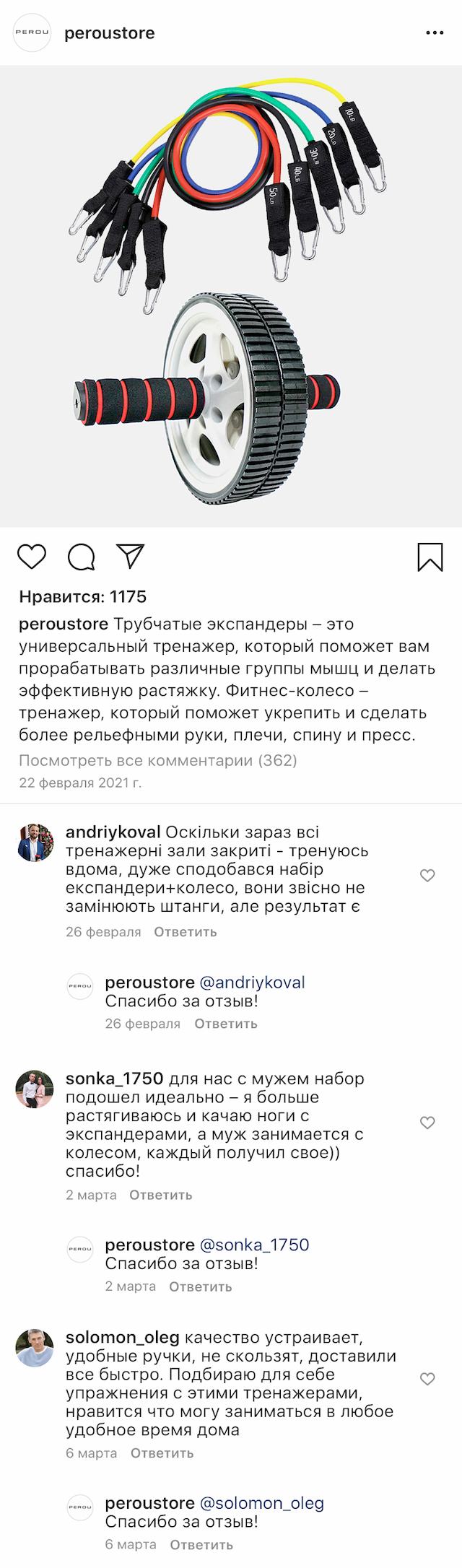This screenshot has width=462, height=1568.
Task: Like the peroustore post
Action: pyautogui.click(x=32, y=557)
